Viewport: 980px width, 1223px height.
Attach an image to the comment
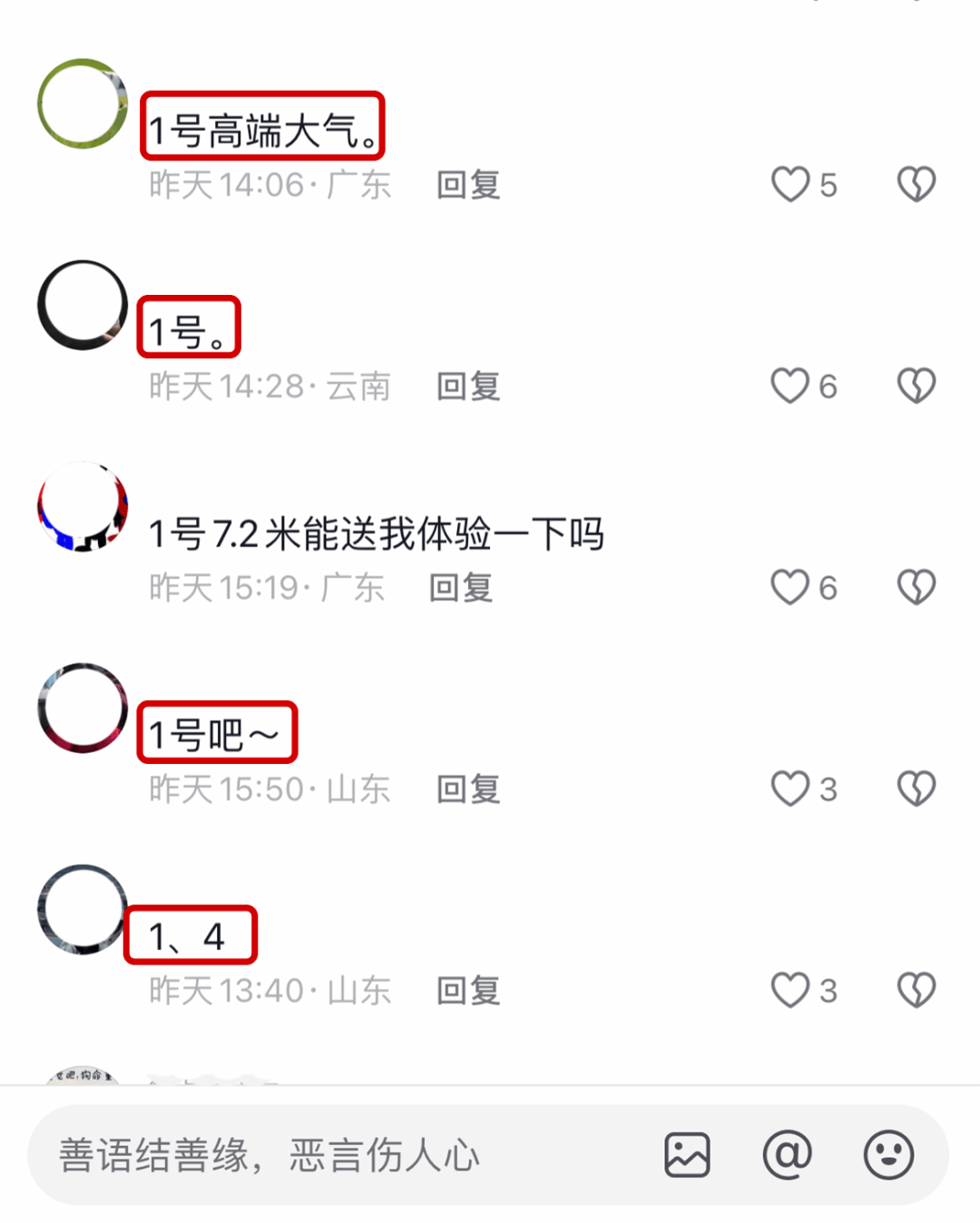[x=687, y=1155]
